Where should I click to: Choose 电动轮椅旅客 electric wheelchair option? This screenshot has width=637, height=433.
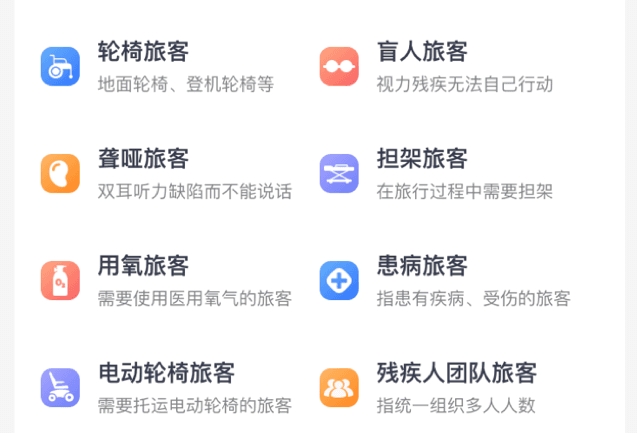166,373
